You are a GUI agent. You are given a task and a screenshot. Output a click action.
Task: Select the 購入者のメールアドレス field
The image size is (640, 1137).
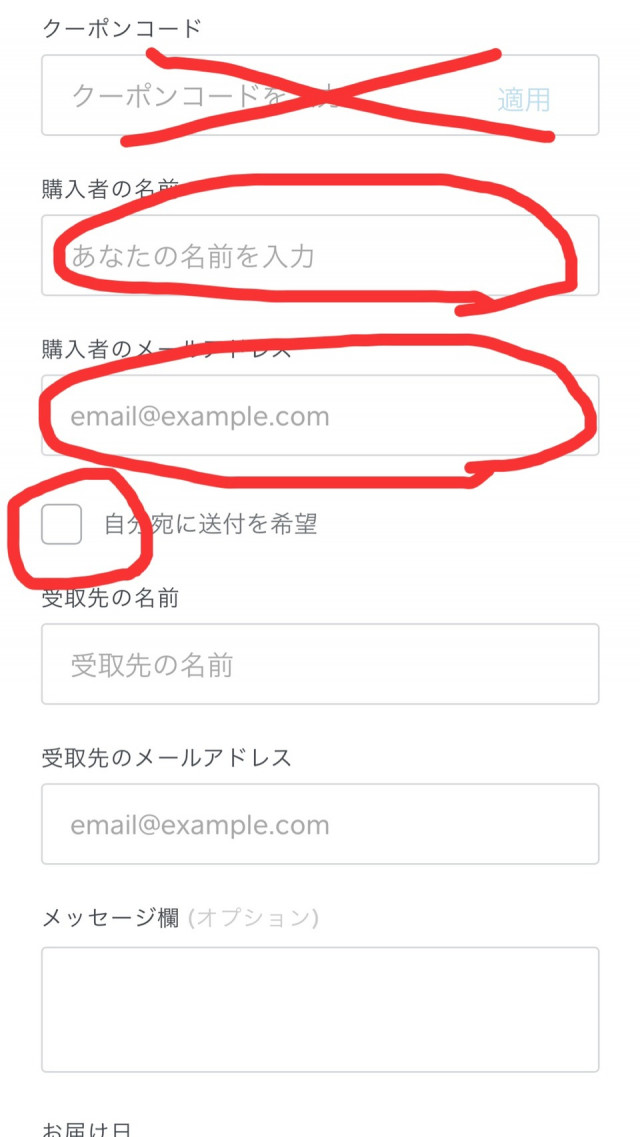(320, 415)
